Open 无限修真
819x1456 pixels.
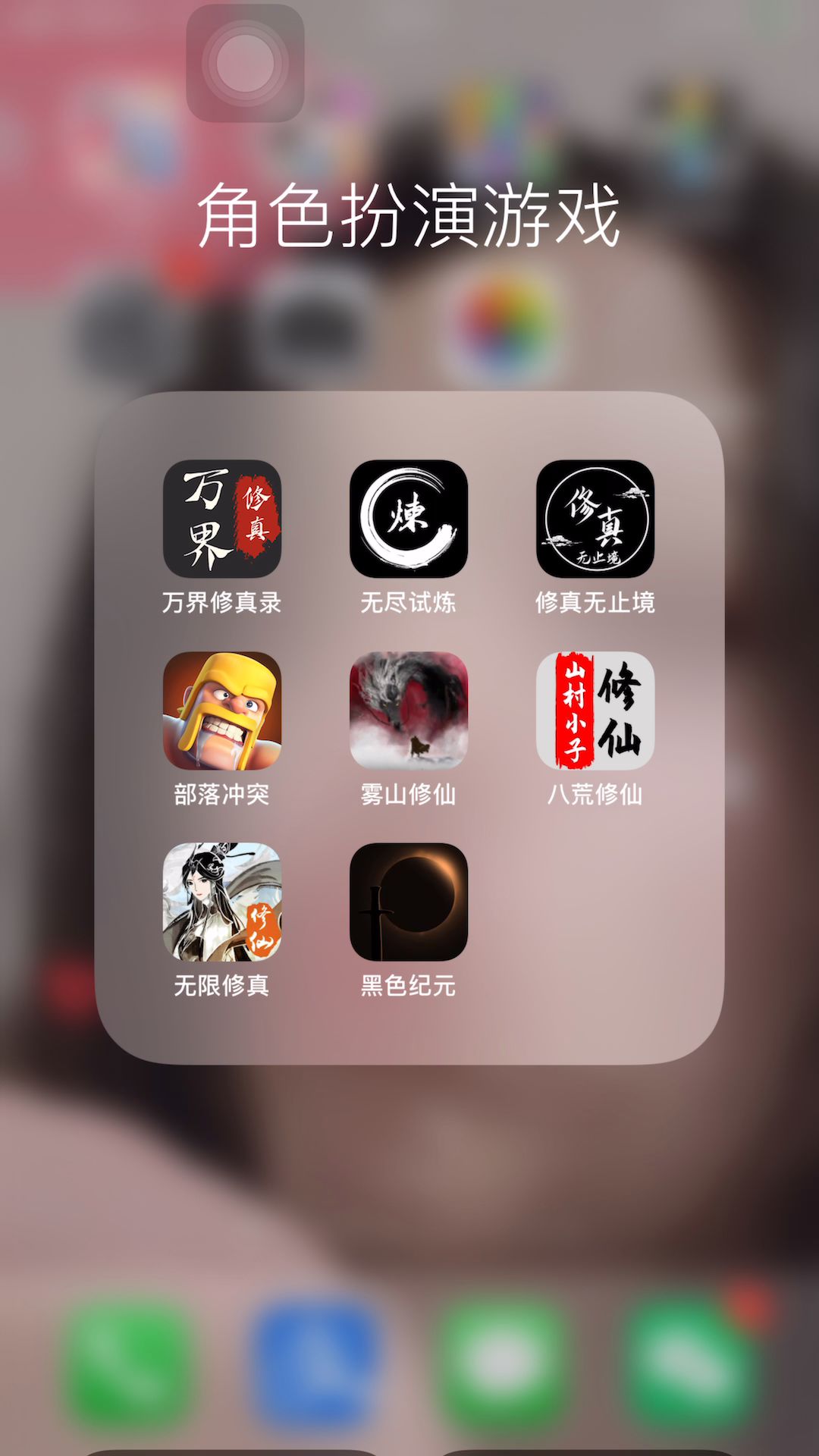pyautogui.click(x=222, y=902)
